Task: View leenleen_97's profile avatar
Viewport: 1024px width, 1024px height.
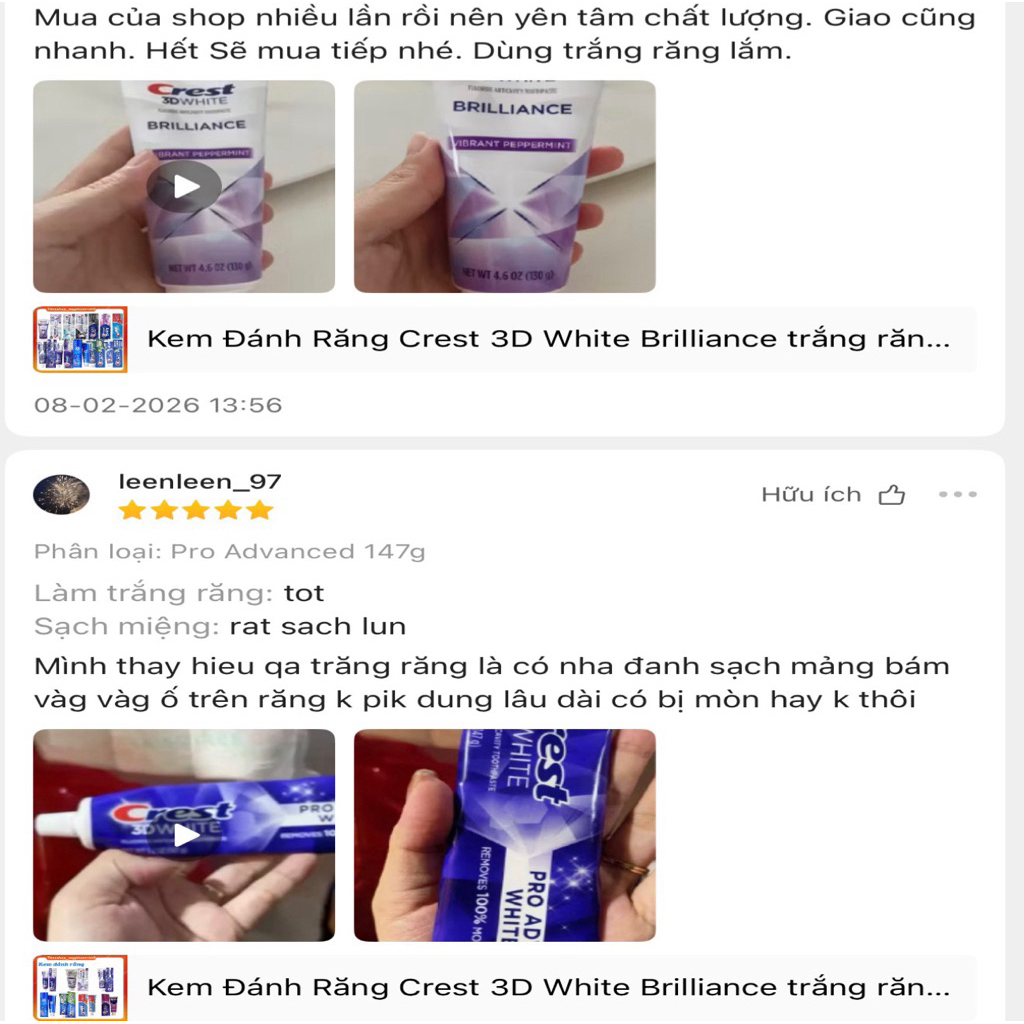Action: click(x=62, y=494)
